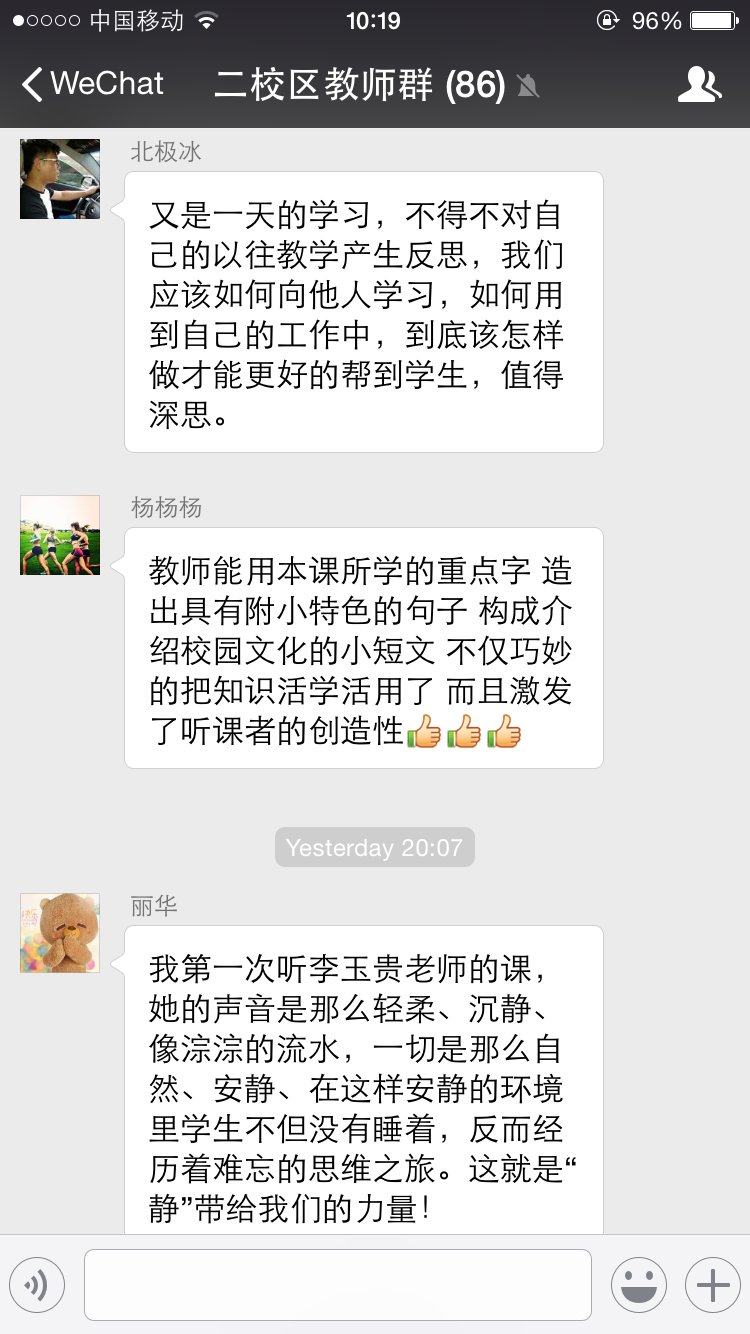This screenshot has width=750, height=1334.
Task: Open 丽华's profile avatar
Action: click(60, 933)
